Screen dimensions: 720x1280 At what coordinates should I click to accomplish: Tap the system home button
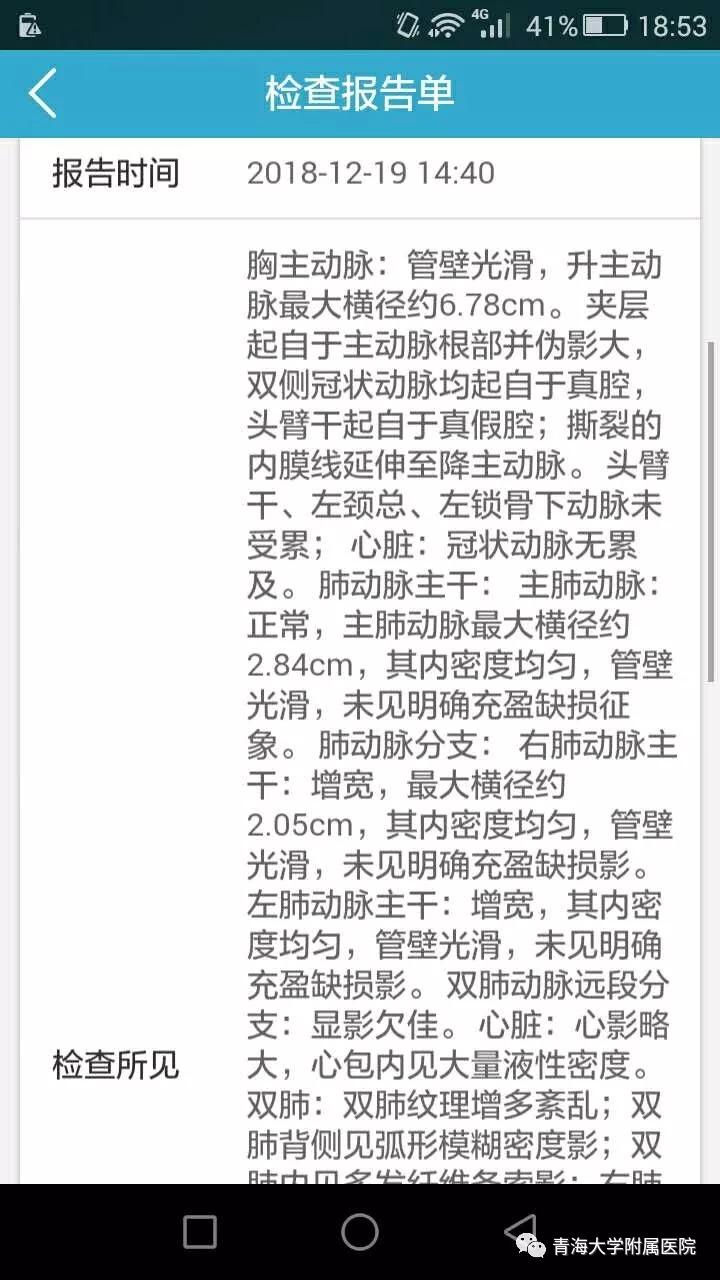tap(360, 1232)
